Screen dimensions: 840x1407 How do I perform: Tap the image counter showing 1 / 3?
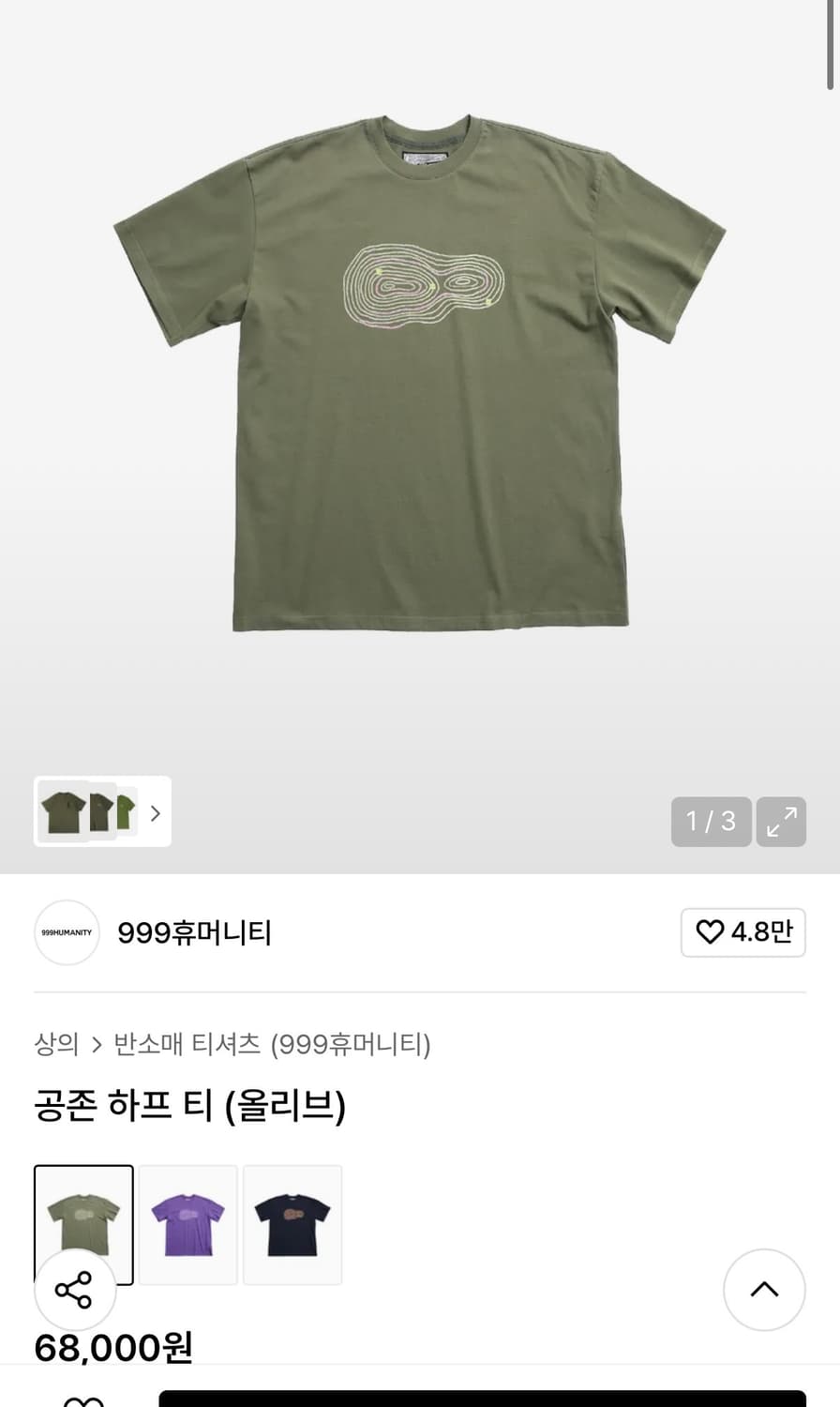pyautogui.click(x=710, y=821)
